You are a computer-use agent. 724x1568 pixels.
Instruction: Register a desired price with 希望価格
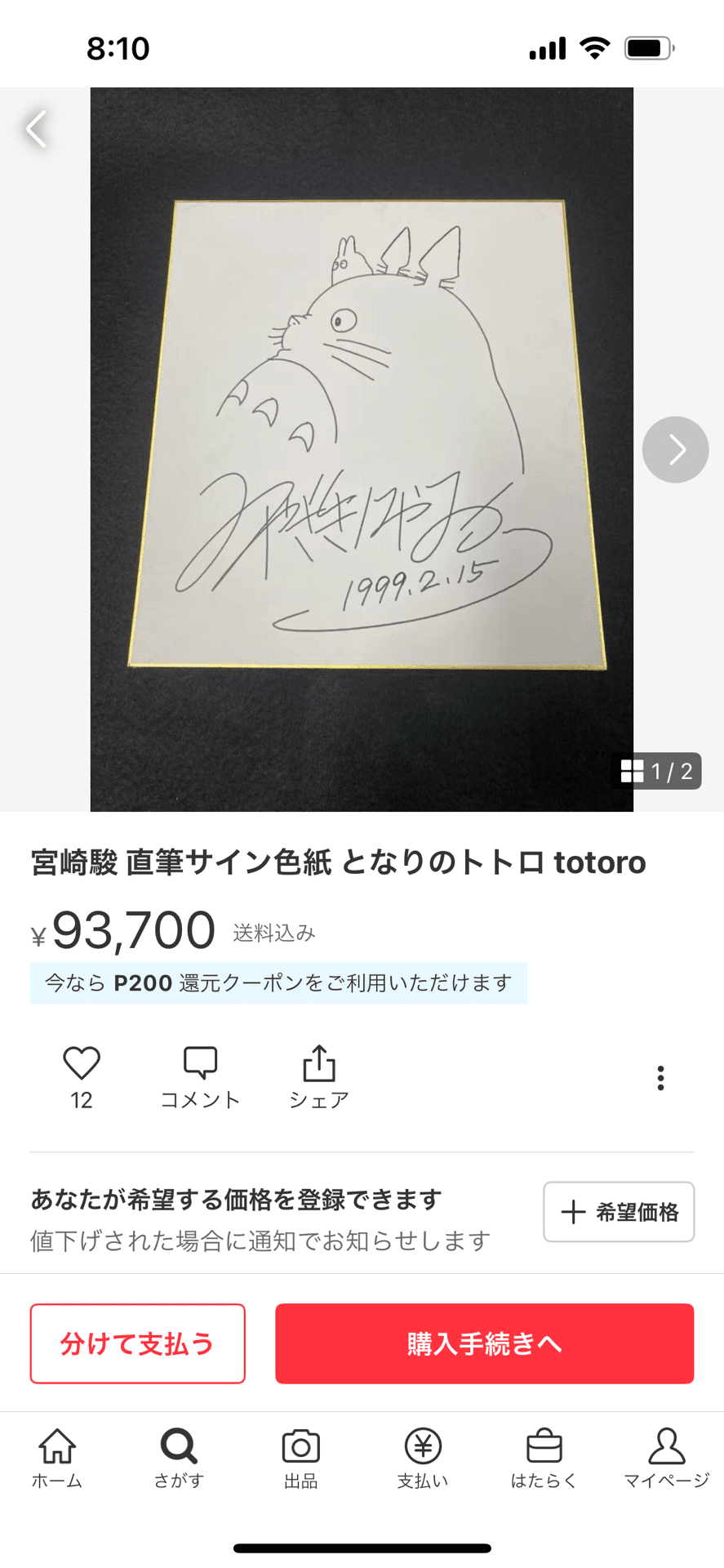point(618,1212)
